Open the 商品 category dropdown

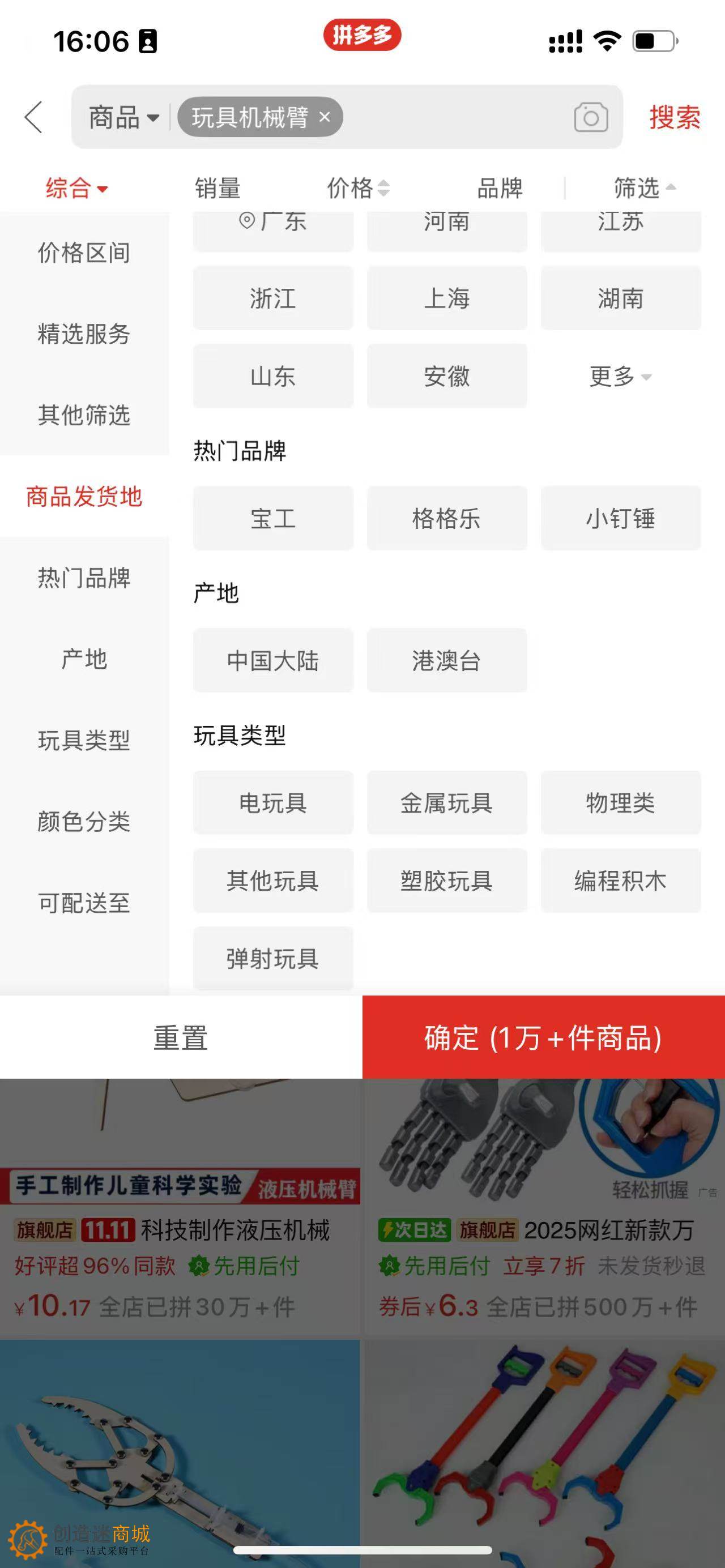click(x=121, y=116)
